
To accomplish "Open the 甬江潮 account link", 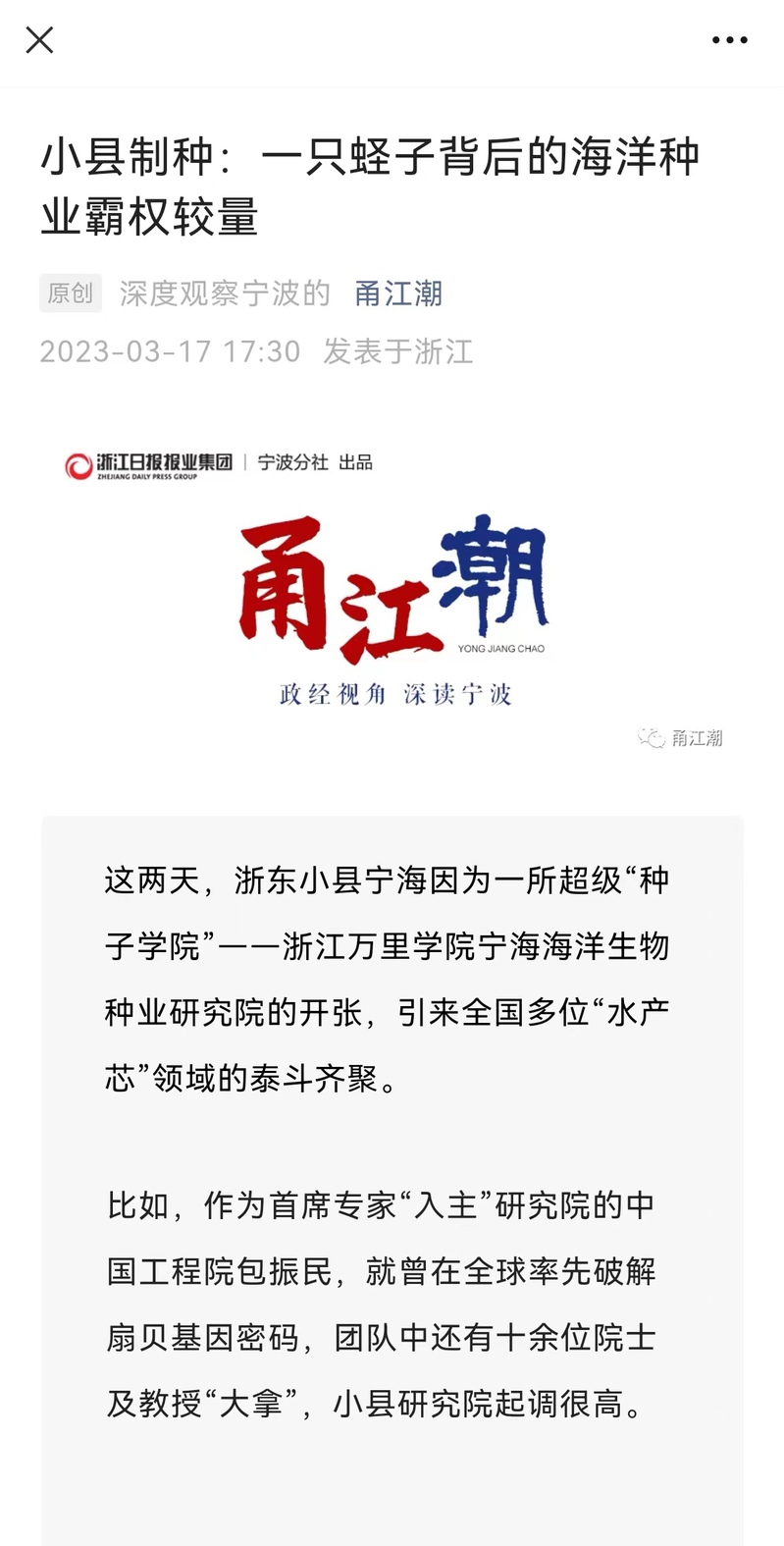I will tap(398, 293).
